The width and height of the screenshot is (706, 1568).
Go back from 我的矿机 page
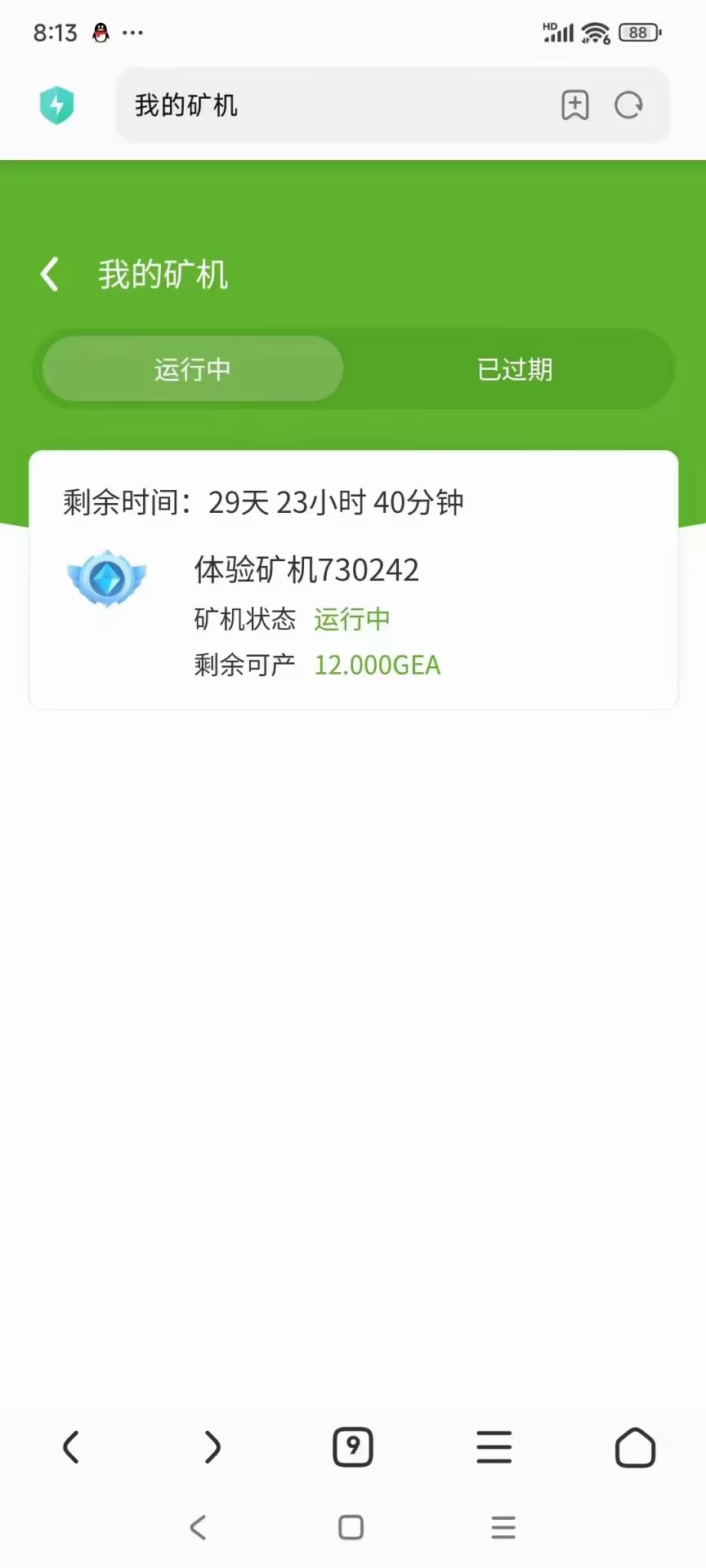[50, 274]
